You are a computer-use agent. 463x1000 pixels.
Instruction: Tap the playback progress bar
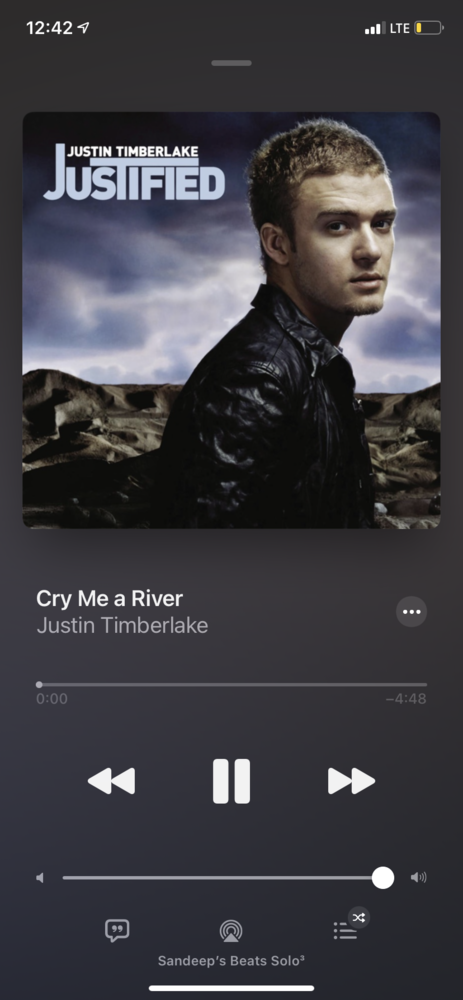click(x=232, y=684)
